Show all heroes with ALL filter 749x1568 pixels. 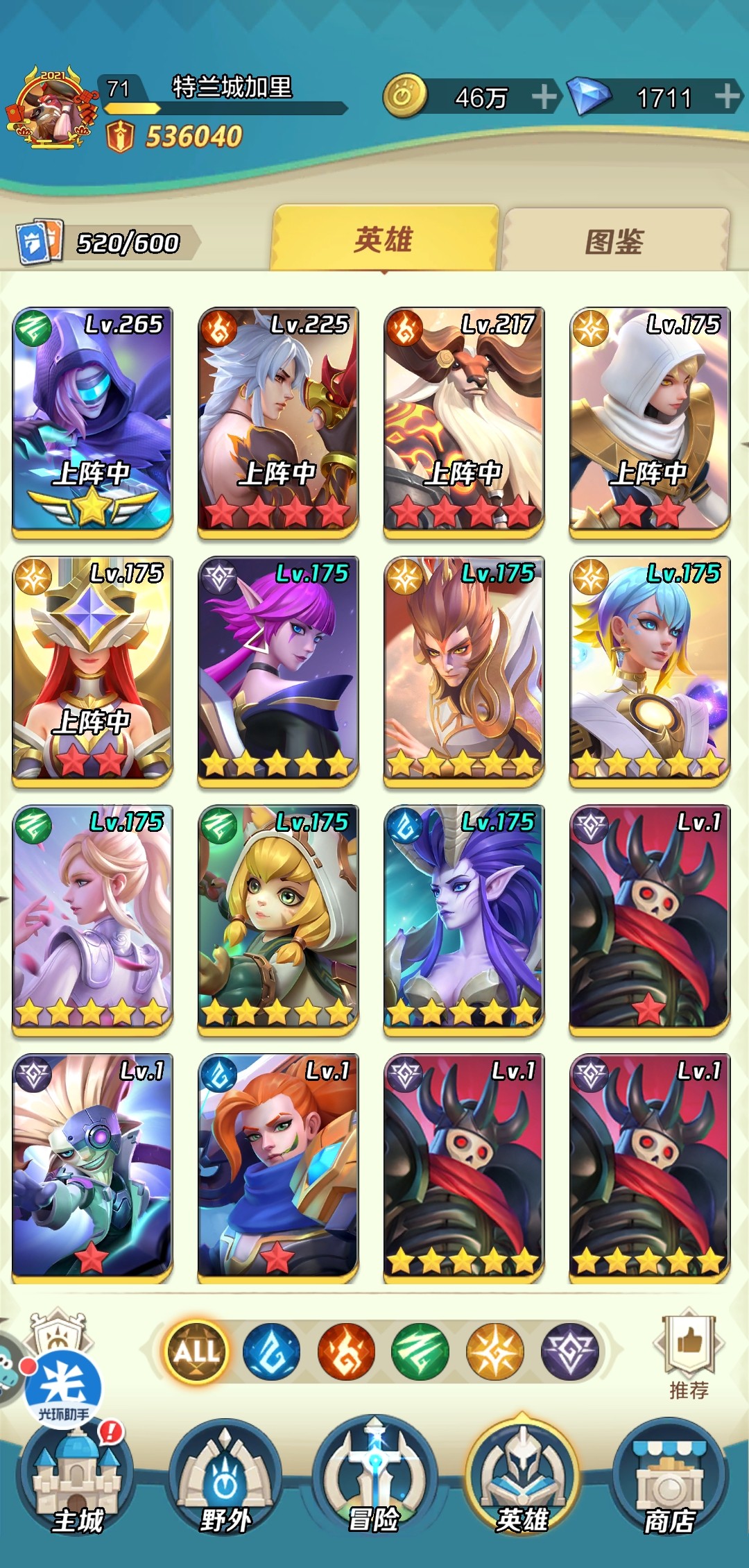197,1352
